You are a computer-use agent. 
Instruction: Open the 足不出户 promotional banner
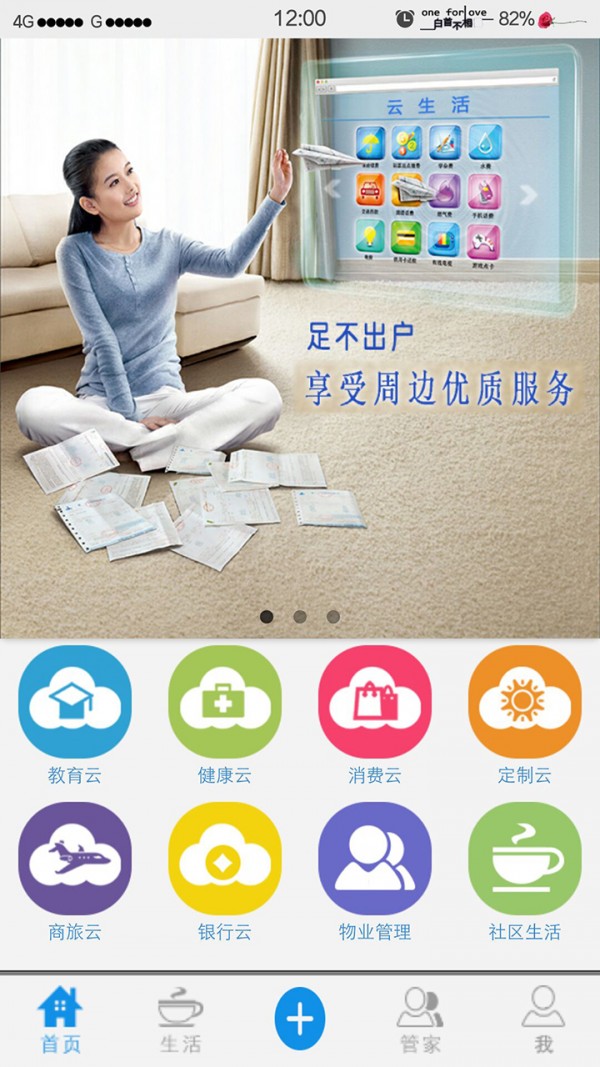300,340
